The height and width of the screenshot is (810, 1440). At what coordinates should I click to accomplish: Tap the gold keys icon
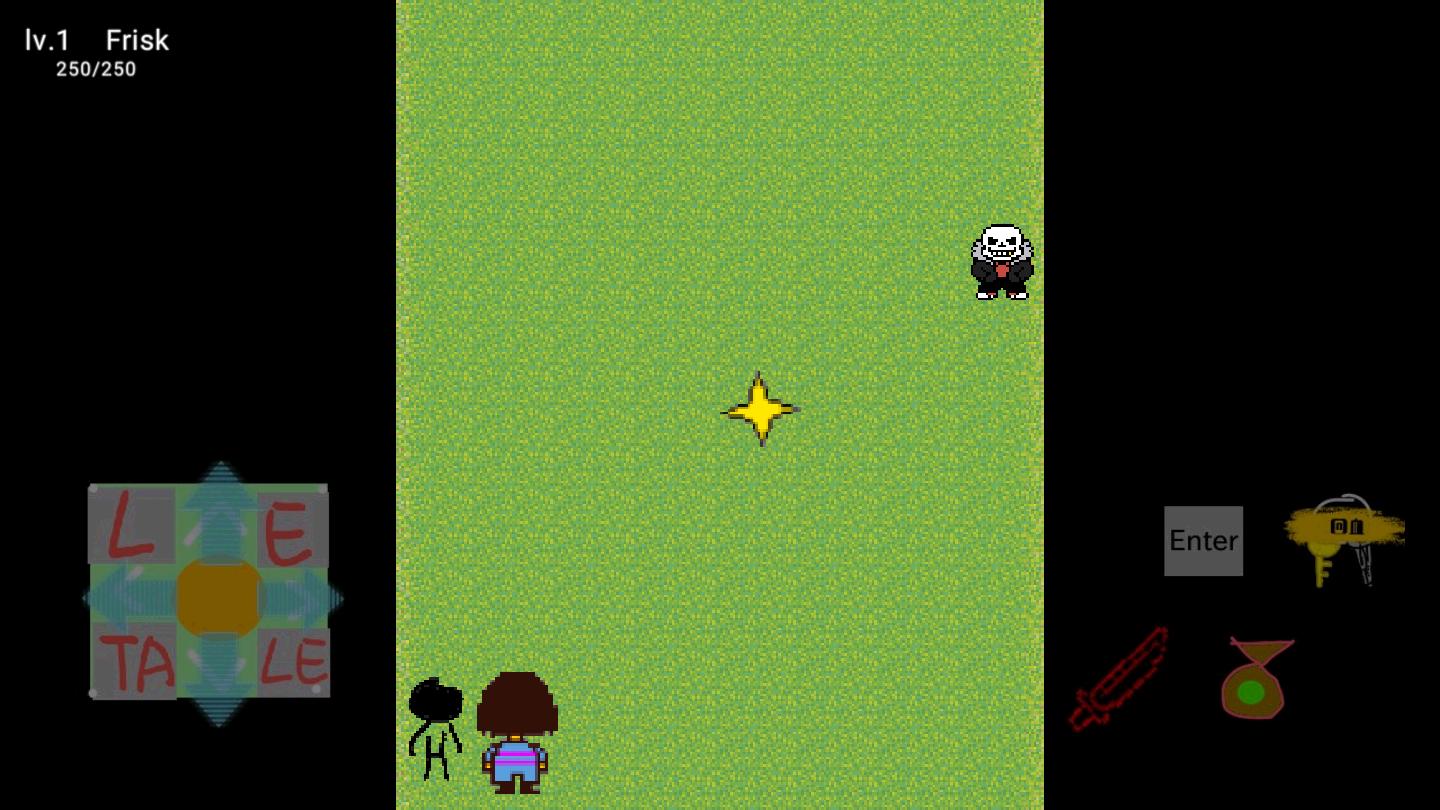(1343, 540)
